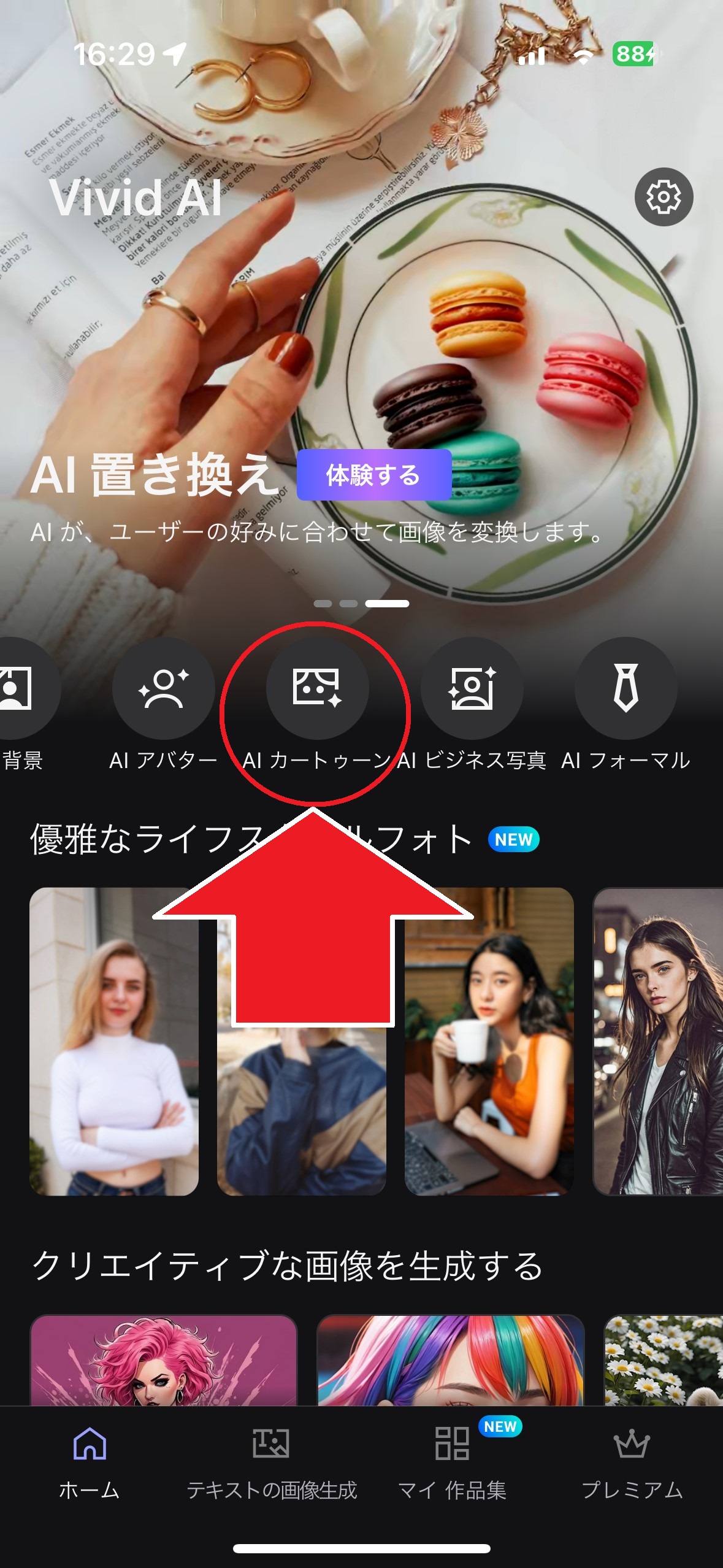Switch to the マイ 作品集 tab
Image resolution: width=723 pixels, height=1568 pixels.
point(452,1462)
